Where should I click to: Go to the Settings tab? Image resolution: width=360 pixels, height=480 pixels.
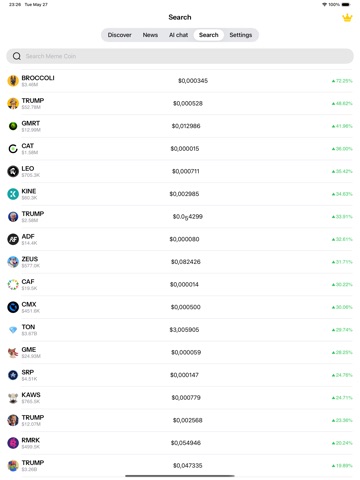click(x=241, y=35)
